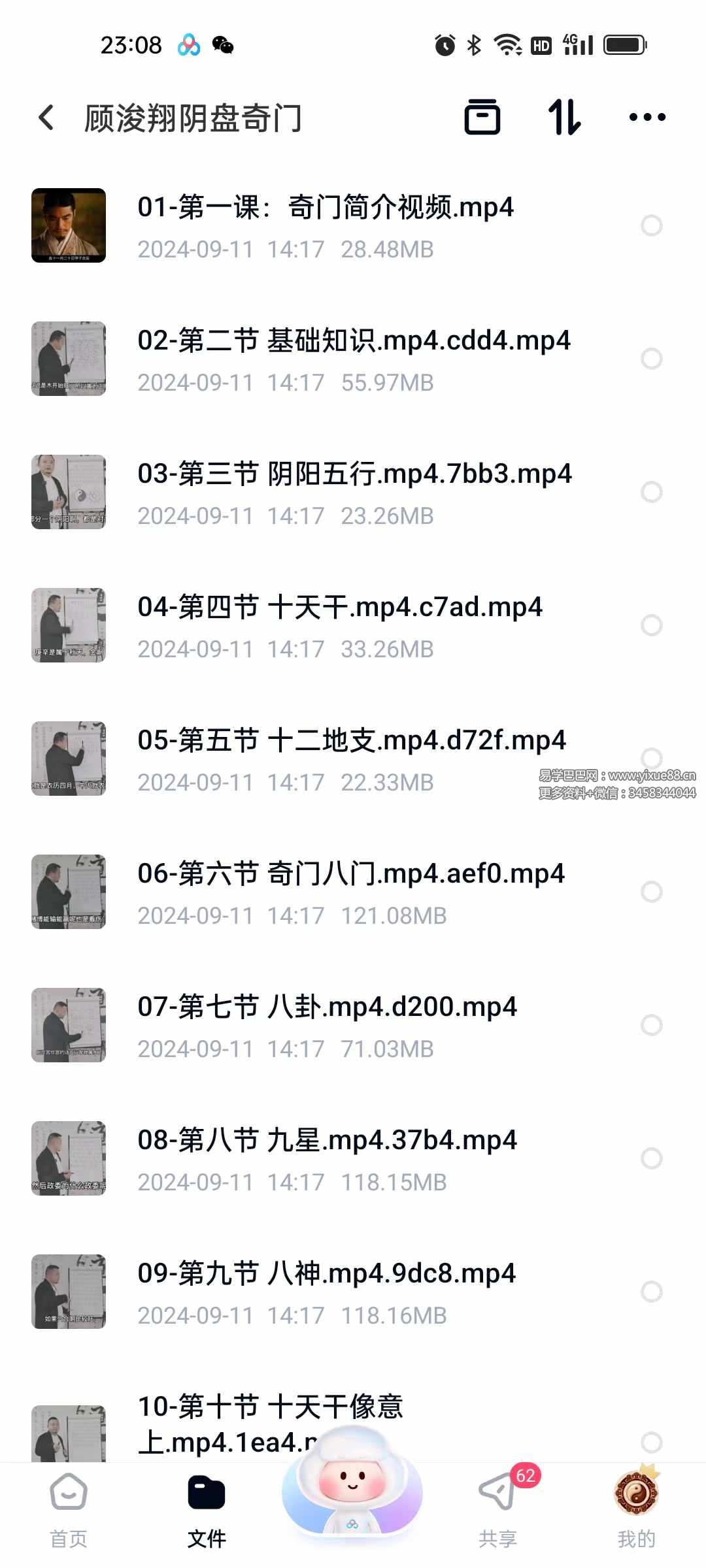Screen dimensions: 706x1568
Task: Open the sort order icon in top toolbar
Action: click(x=565, y=116)
